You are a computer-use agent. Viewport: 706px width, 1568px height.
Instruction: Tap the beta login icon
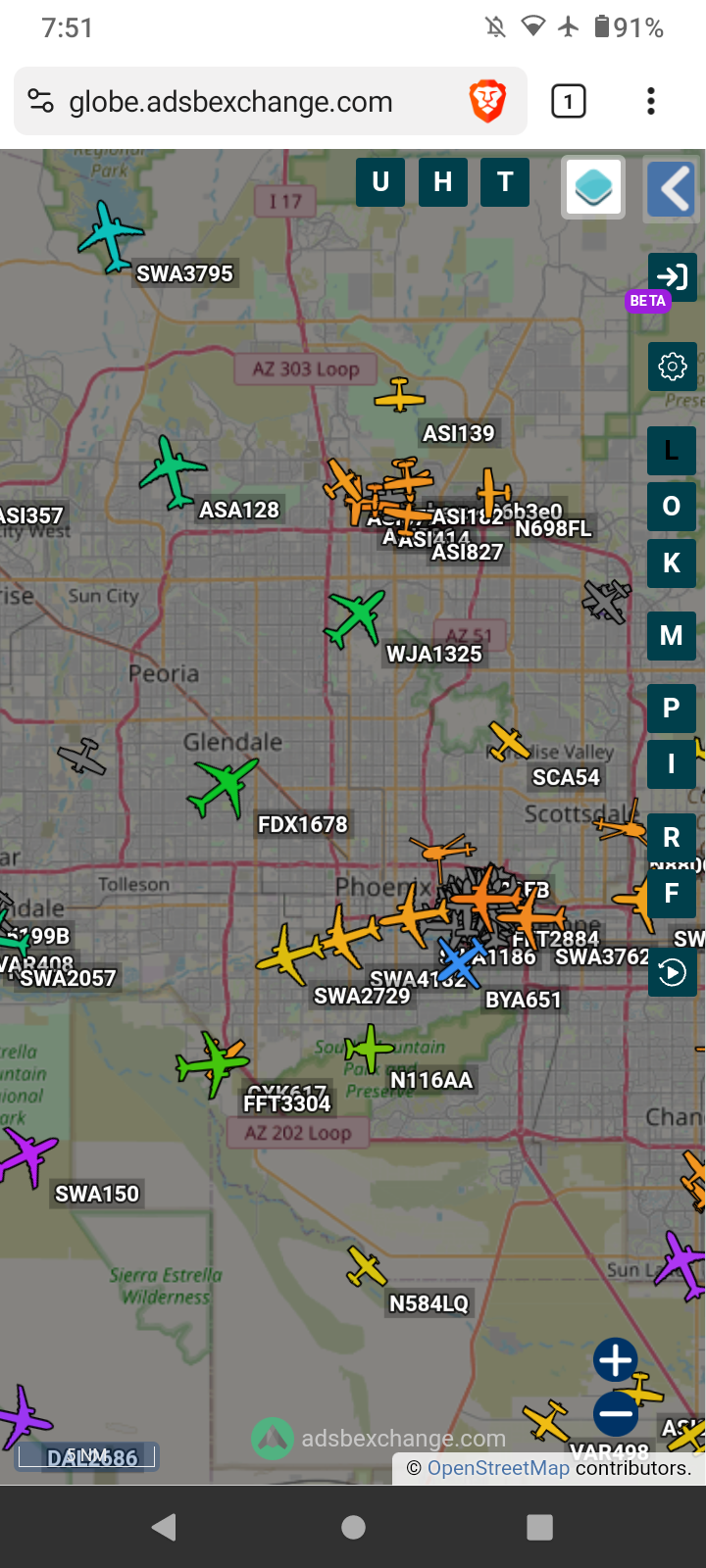pos(673,277)
